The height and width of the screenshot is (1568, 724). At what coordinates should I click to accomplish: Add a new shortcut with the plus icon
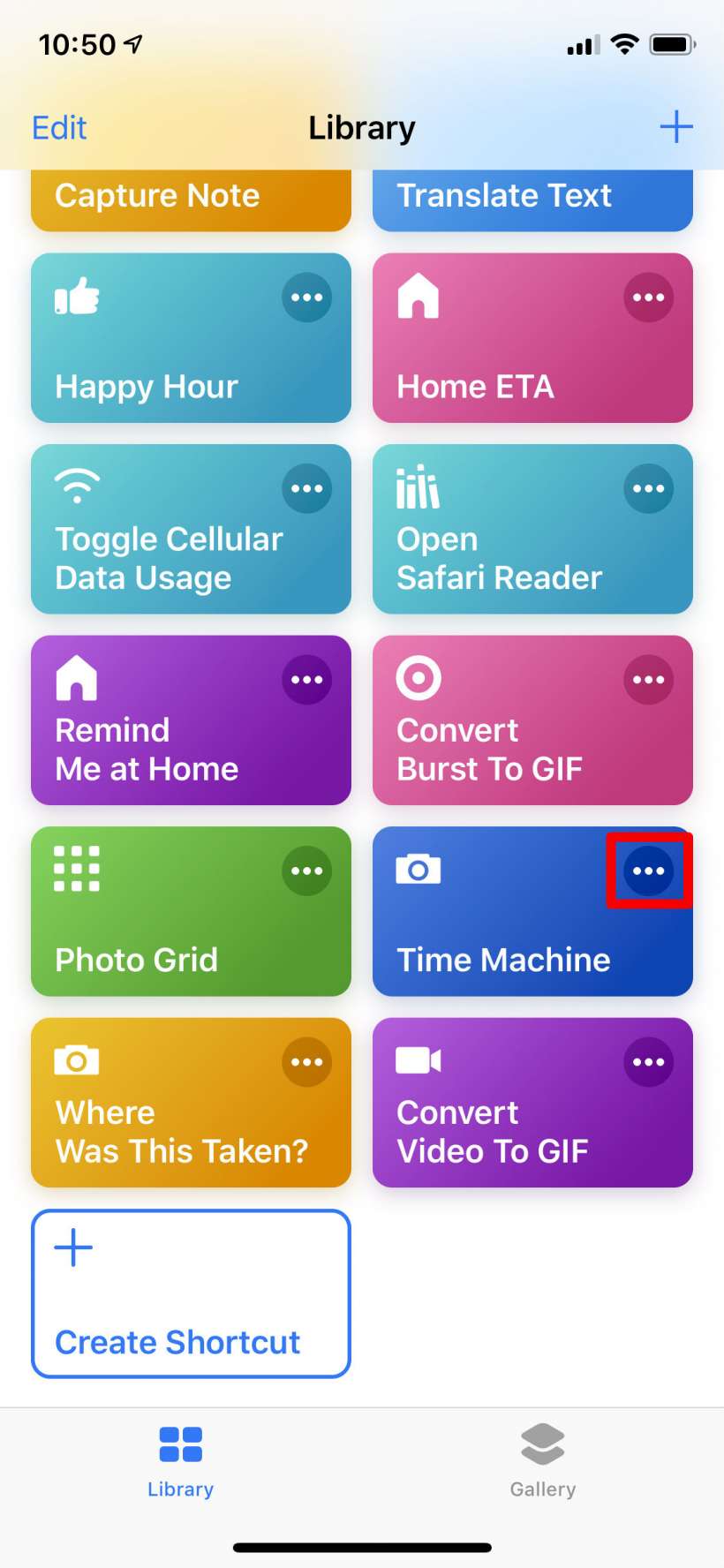point(675,127)
